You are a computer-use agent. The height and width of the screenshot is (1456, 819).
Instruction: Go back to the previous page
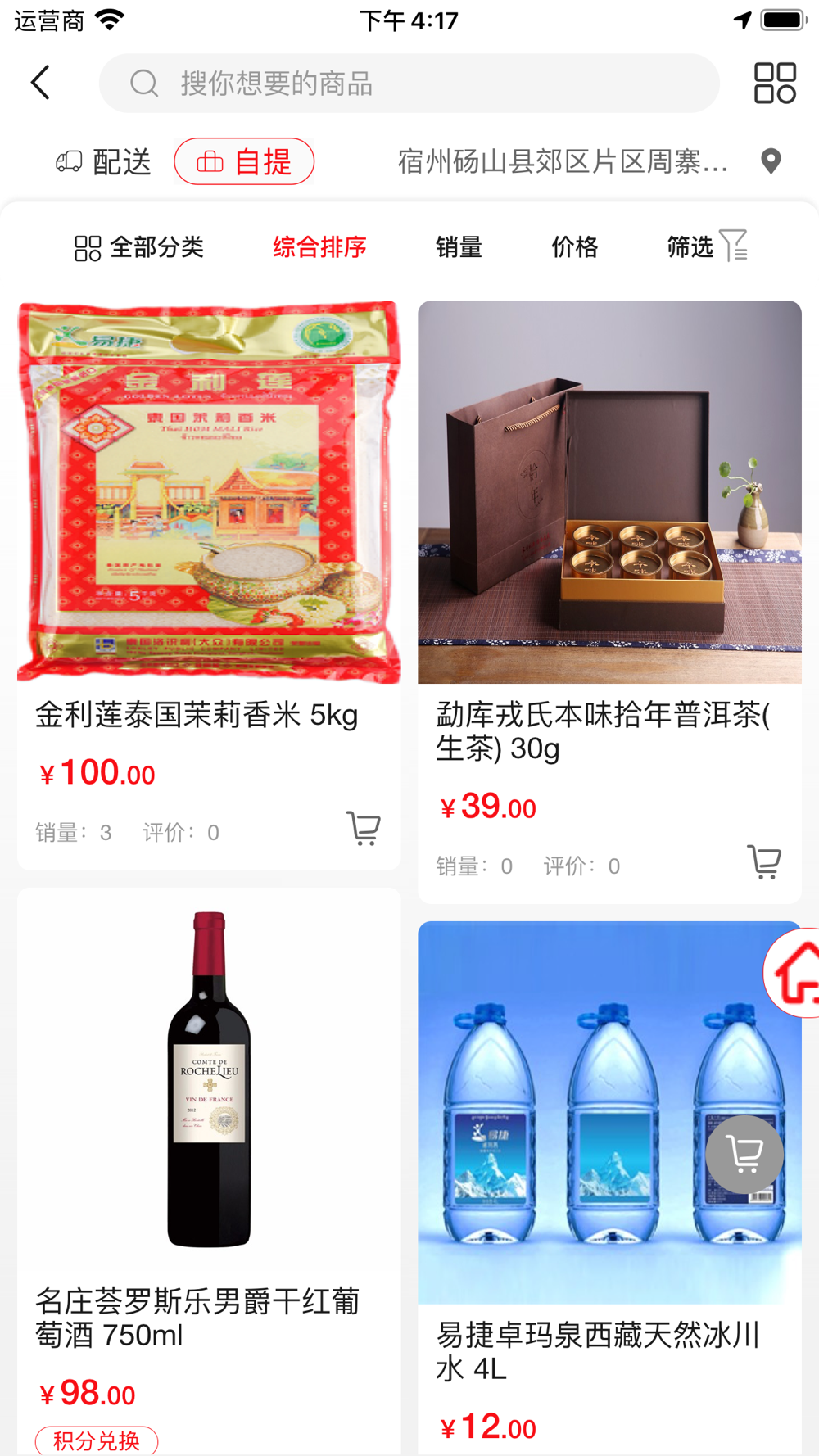pyautogui.click(x=41, y=83)
